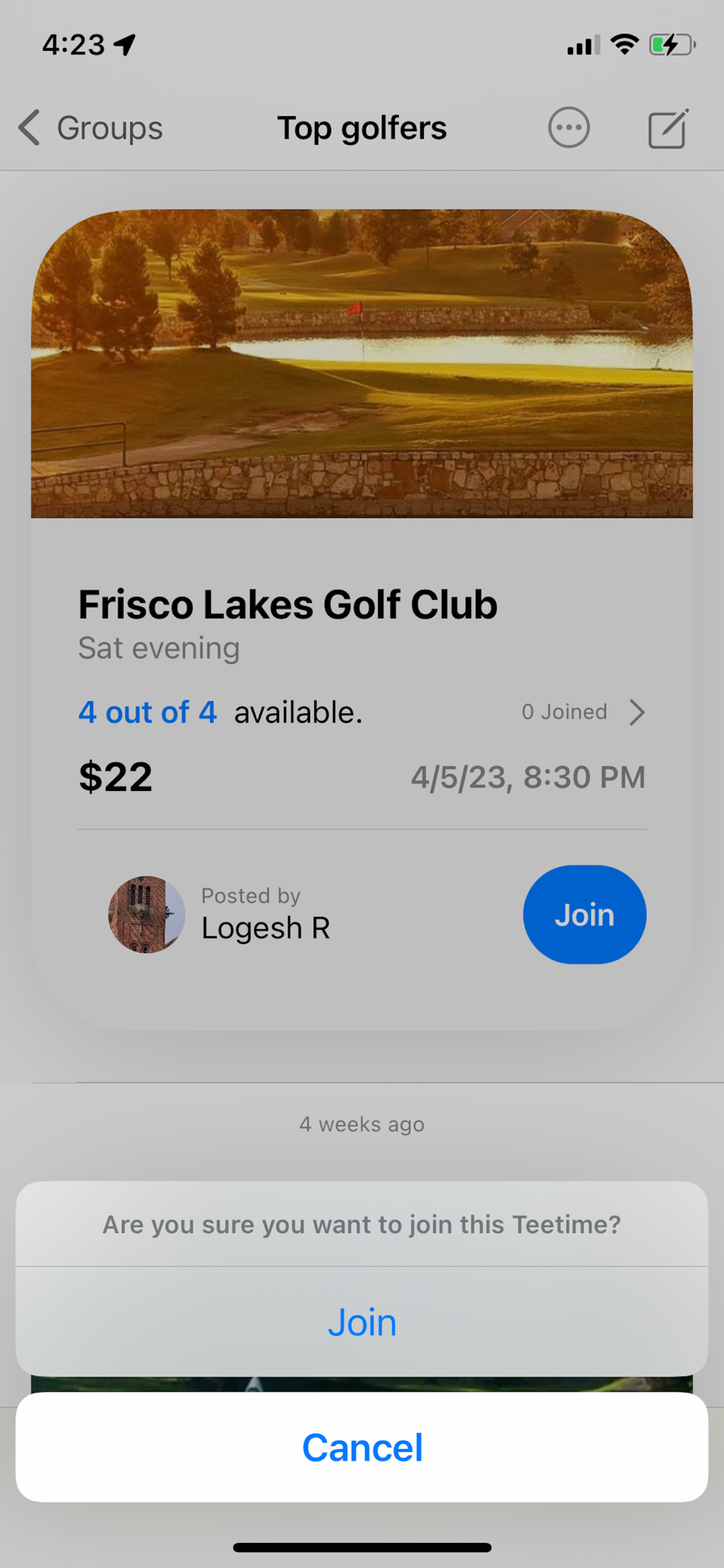The height and width of the screenshot is (1568, 724).
Task: Go back to Groups
Action: click(x=91, y=128)
